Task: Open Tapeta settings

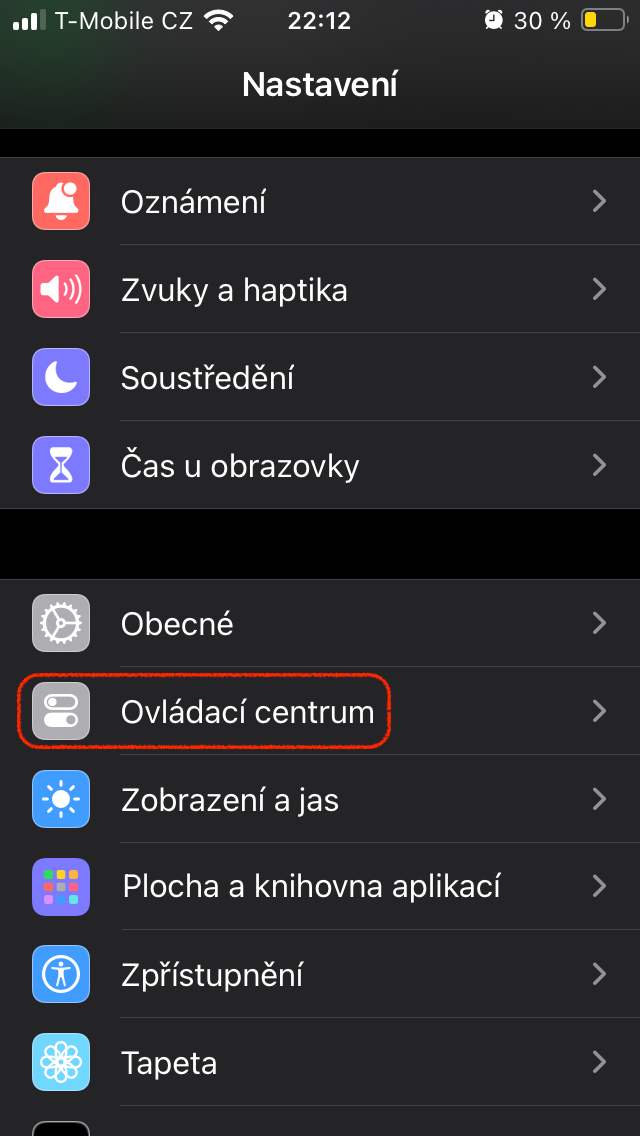Action: point(320,1062)
